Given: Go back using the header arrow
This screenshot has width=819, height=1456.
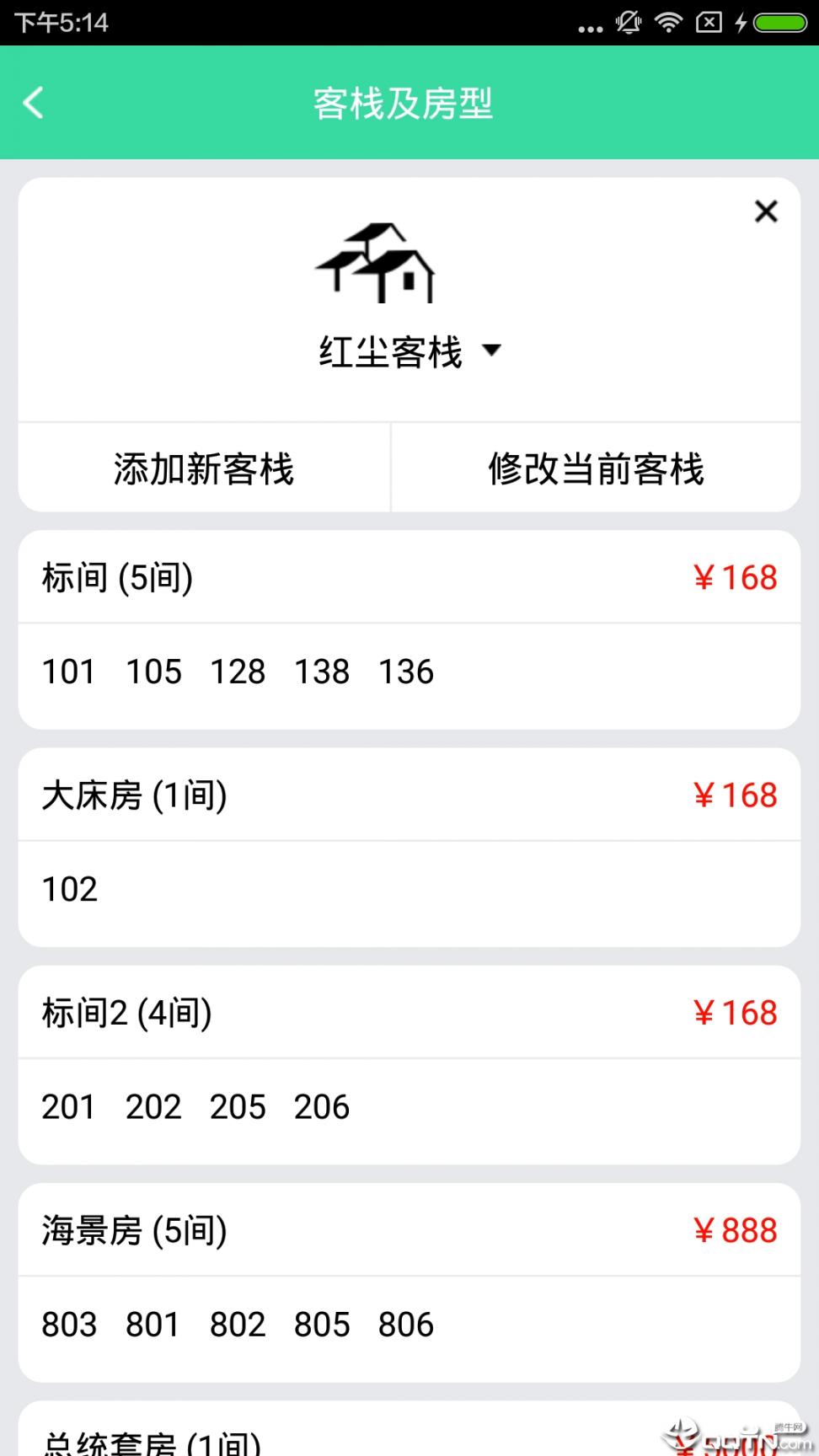Looking at the screenshot, I should pyautogui.click(x=34, y=103).
